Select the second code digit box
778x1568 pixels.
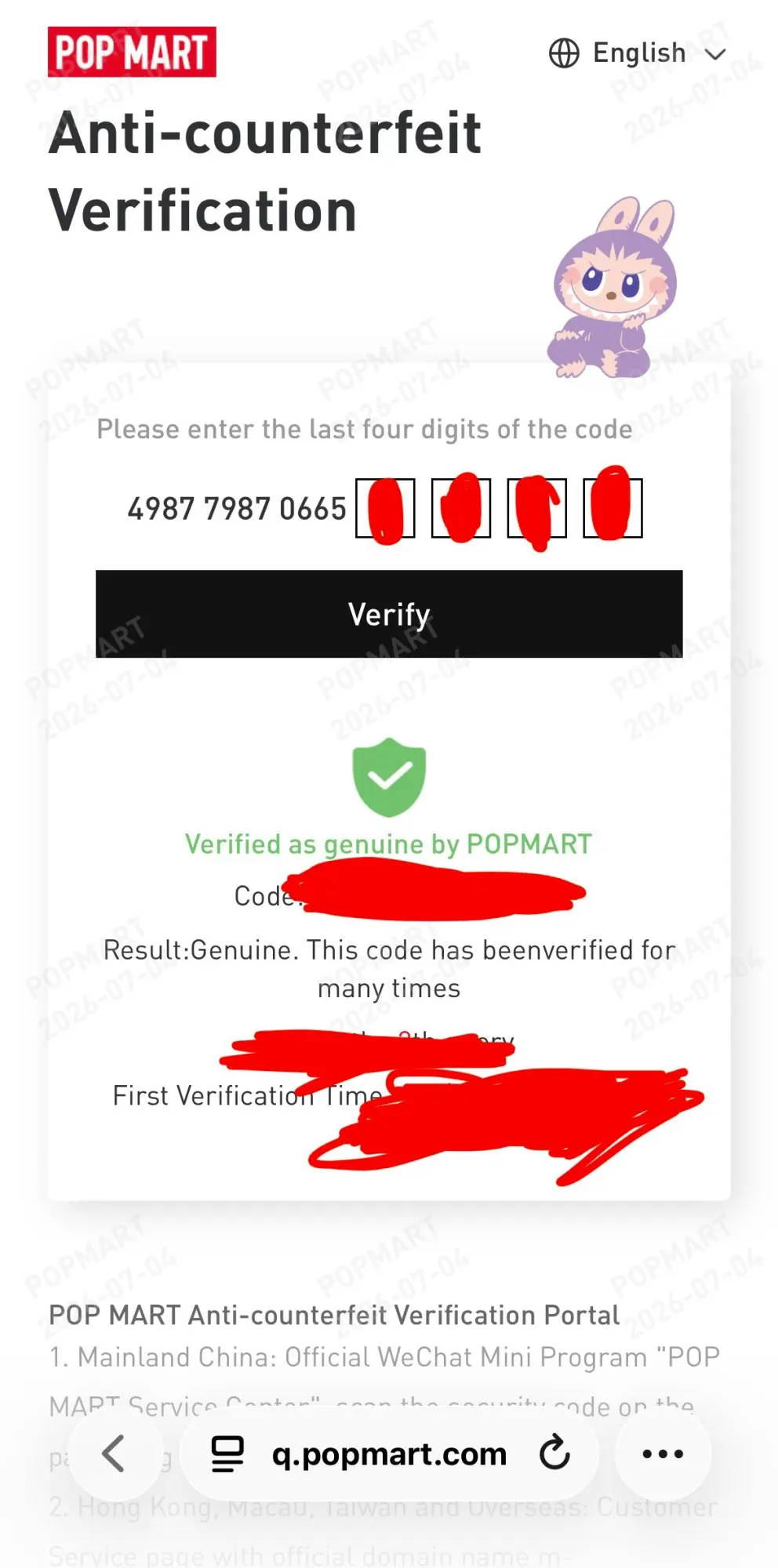coord(461,508)
